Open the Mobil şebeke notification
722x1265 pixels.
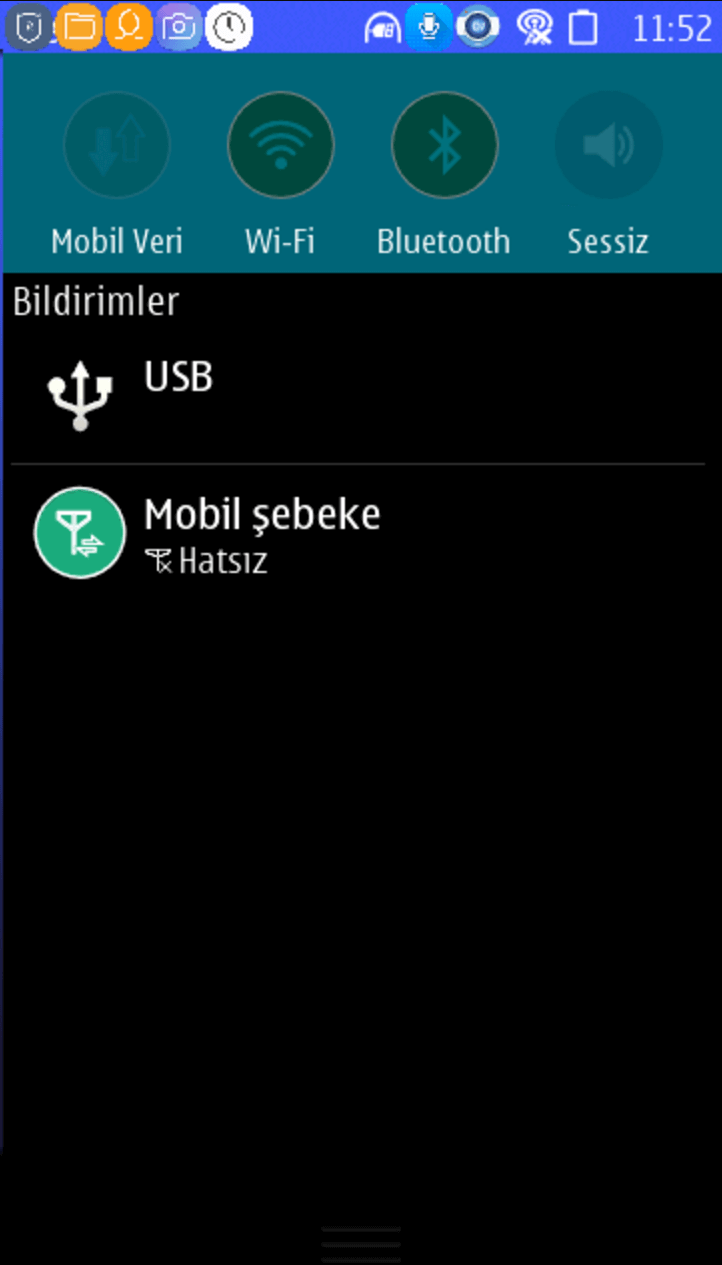pos(361,533)
